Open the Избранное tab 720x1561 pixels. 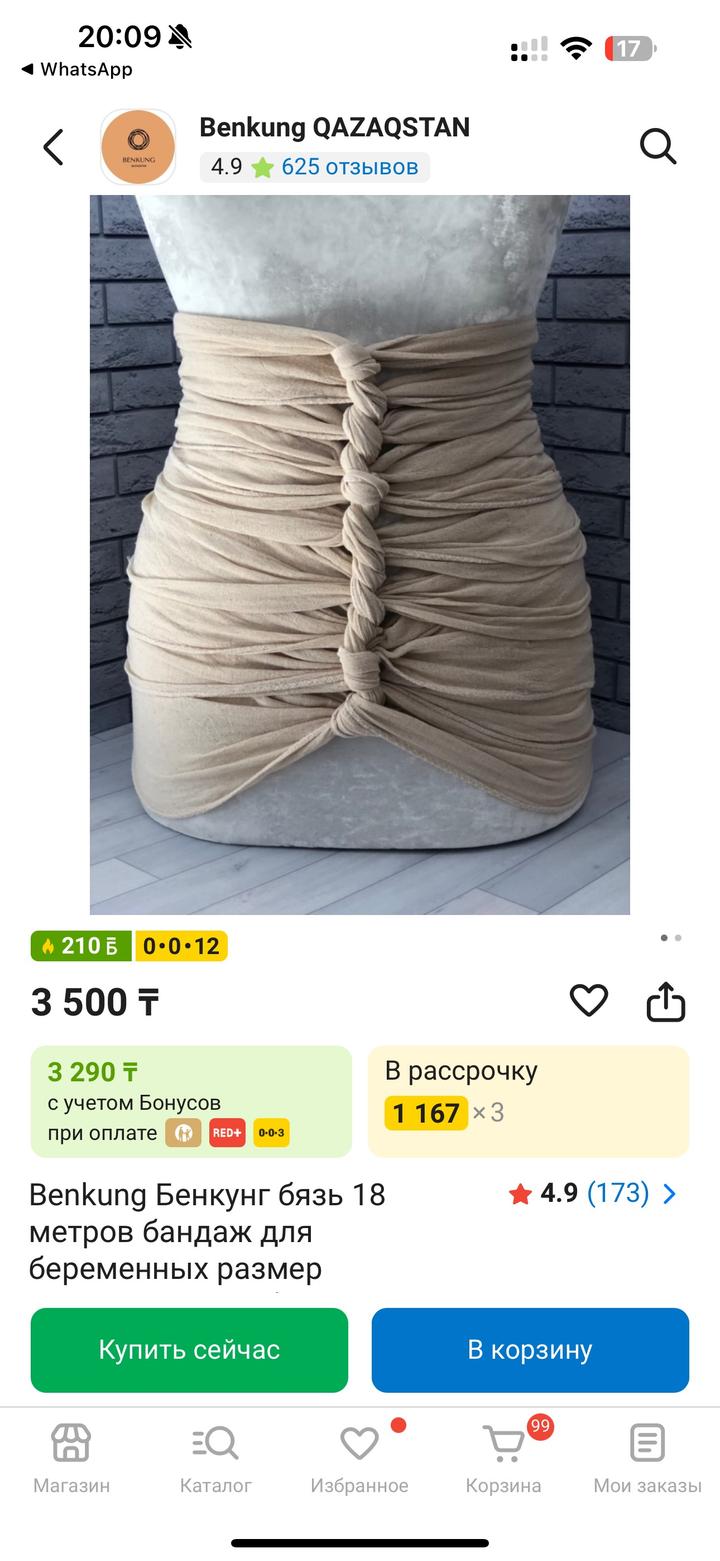coord(359,1459)
